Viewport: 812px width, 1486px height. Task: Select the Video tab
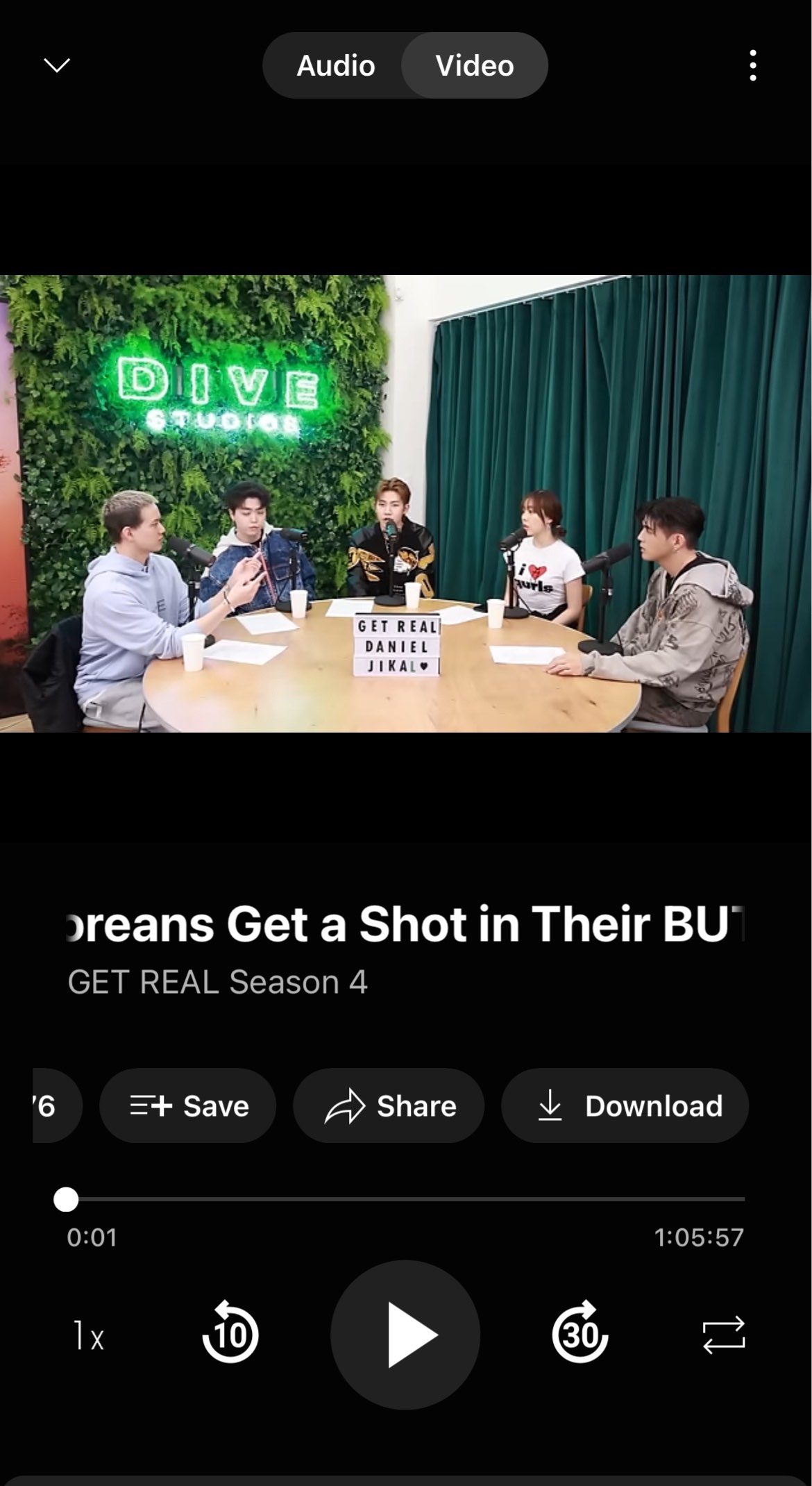pos(473,65)
